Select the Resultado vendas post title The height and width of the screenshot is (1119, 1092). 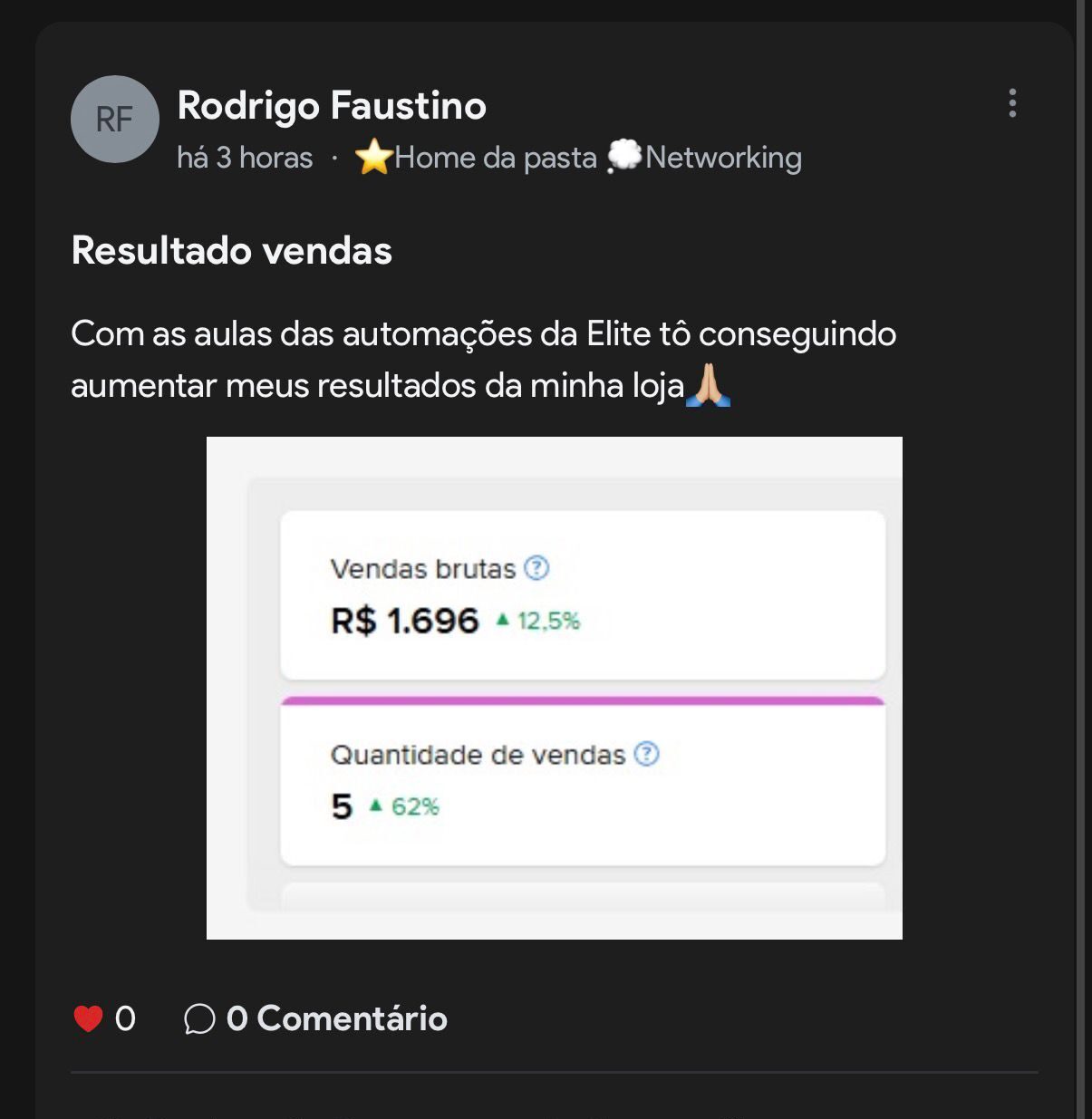(232, 251)
